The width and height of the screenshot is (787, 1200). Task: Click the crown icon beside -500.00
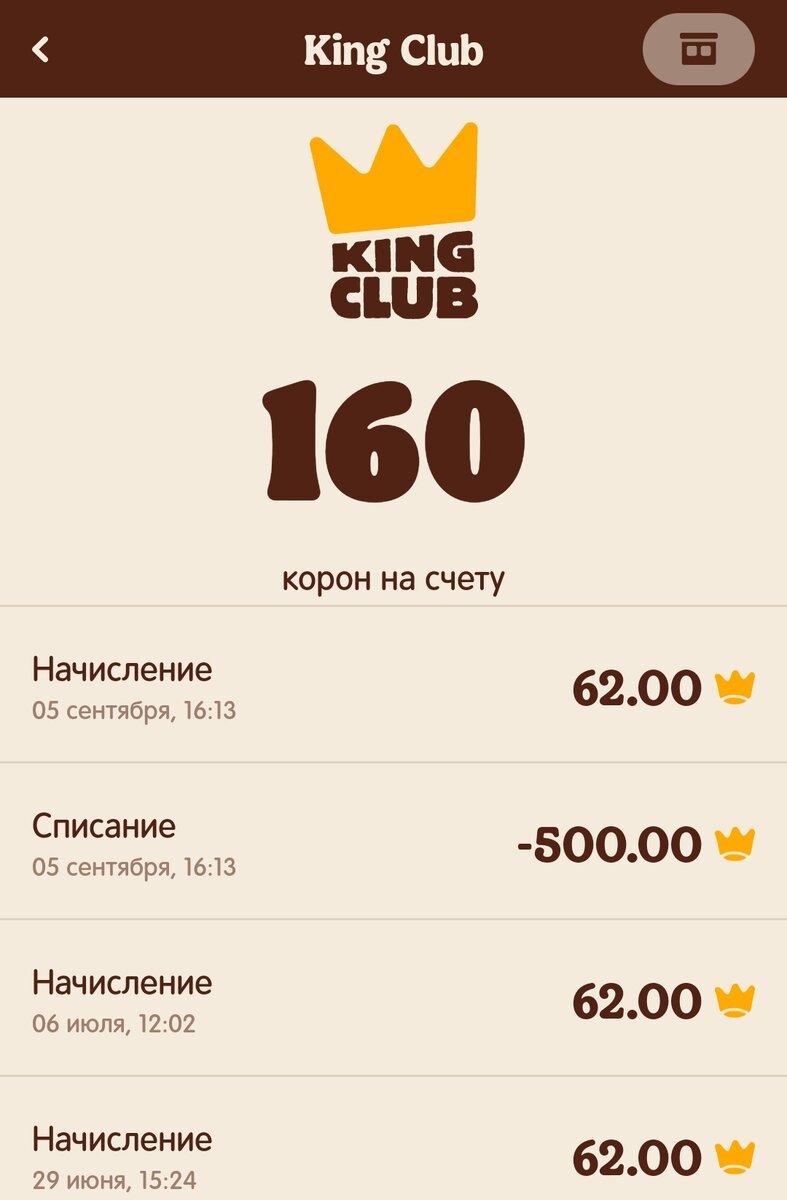pos(735,841)
